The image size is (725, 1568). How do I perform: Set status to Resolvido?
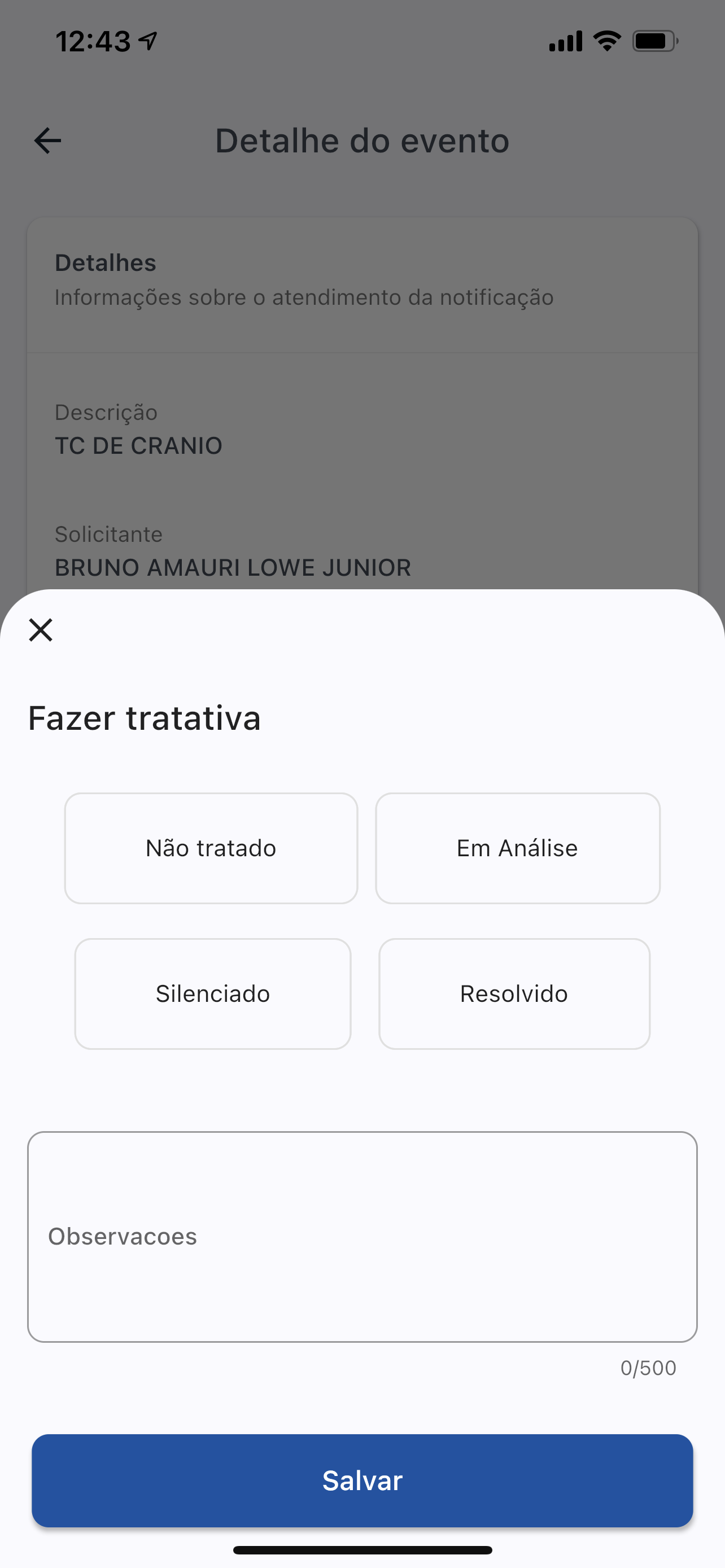(514, 993)
